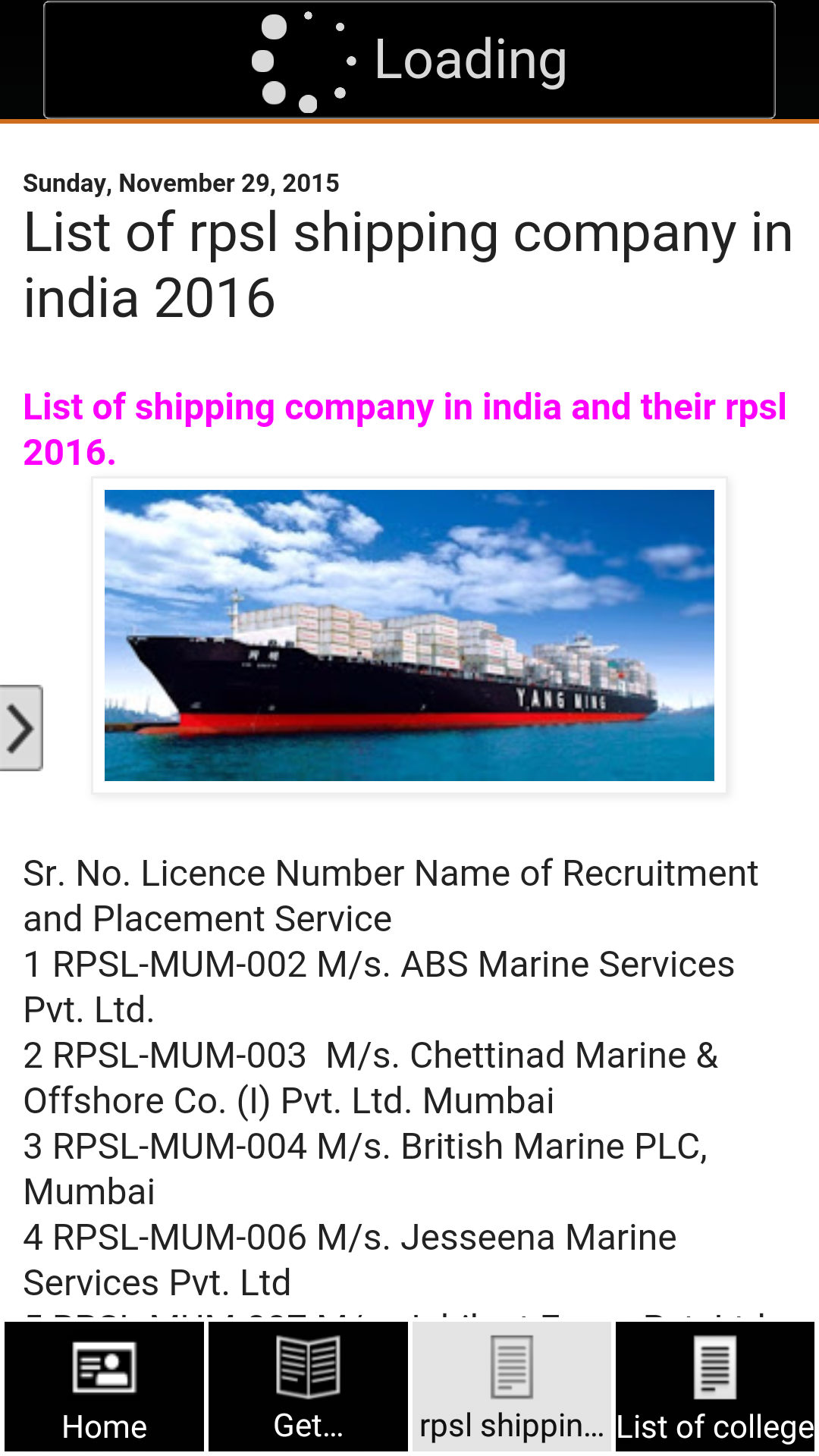Select the rpsl shipping tab
819x1456 pixels.
(x=512, y=1388)
